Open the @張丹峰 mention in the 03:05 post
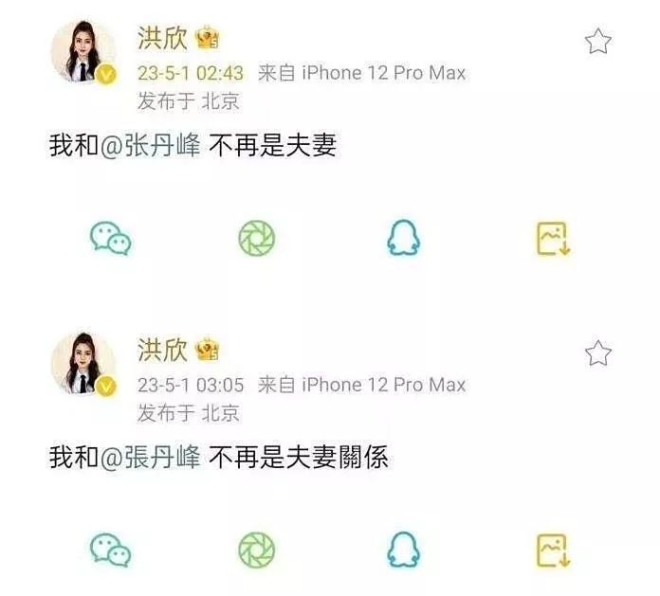The height and width of the screenshot is (596, 660). tap(152, 458)
